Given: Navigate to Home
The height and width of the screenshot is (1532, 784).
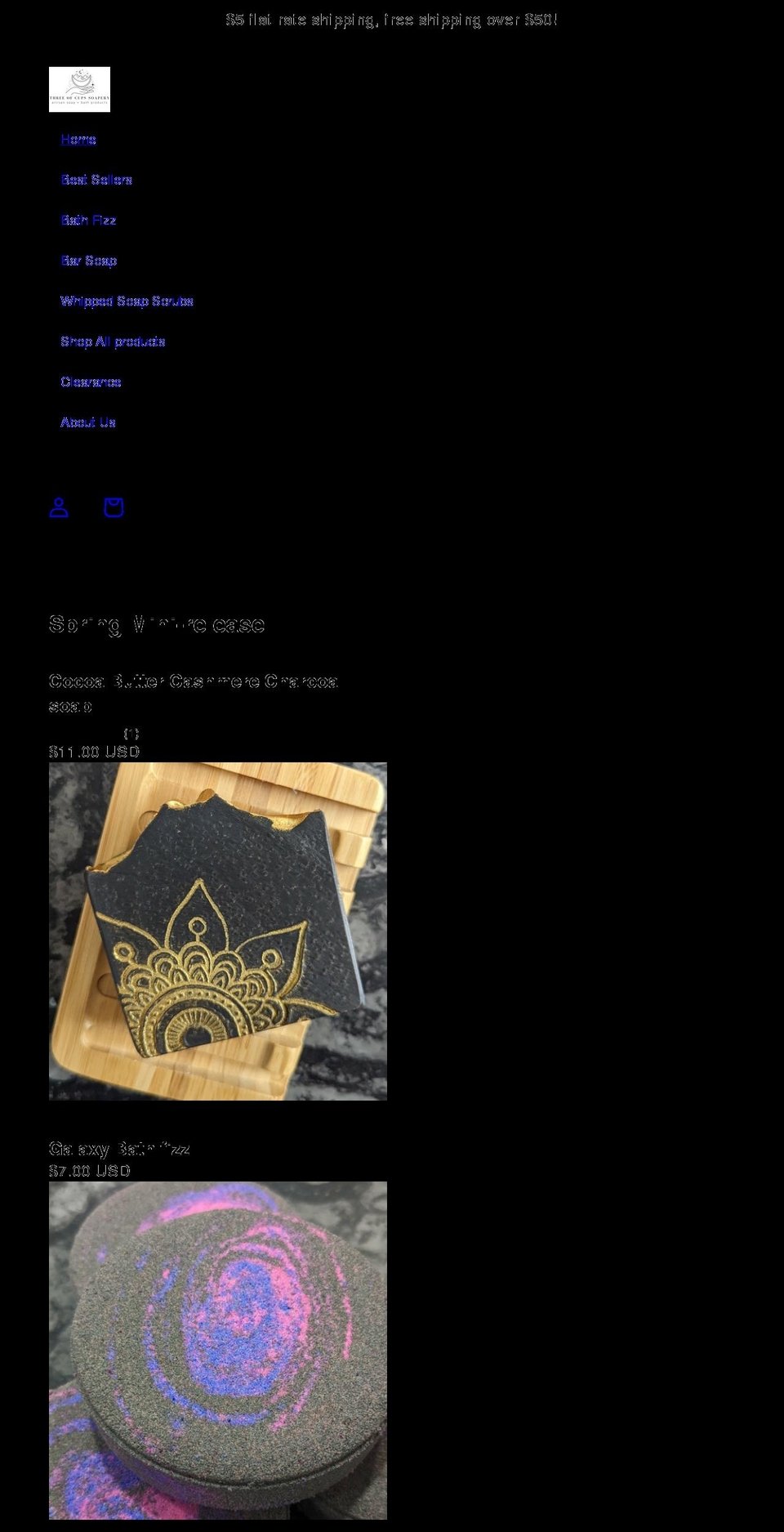Looking at the screenshot, I should point(78,139).
